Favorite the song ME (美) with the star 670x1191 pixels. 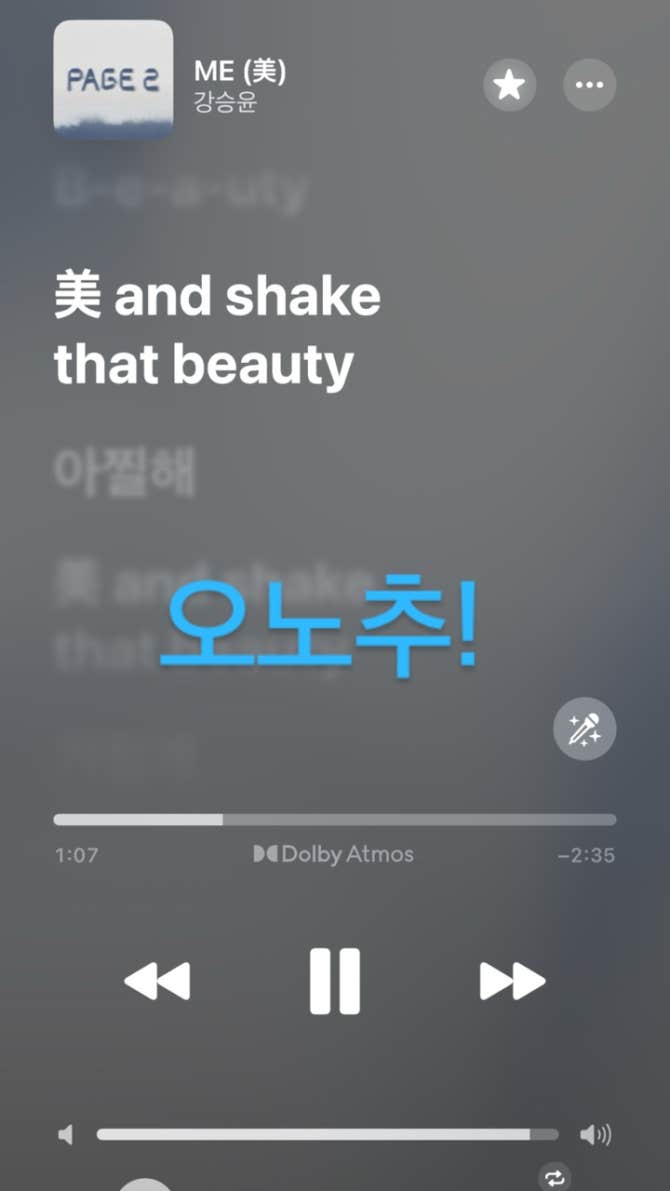(x=510, y=86)
